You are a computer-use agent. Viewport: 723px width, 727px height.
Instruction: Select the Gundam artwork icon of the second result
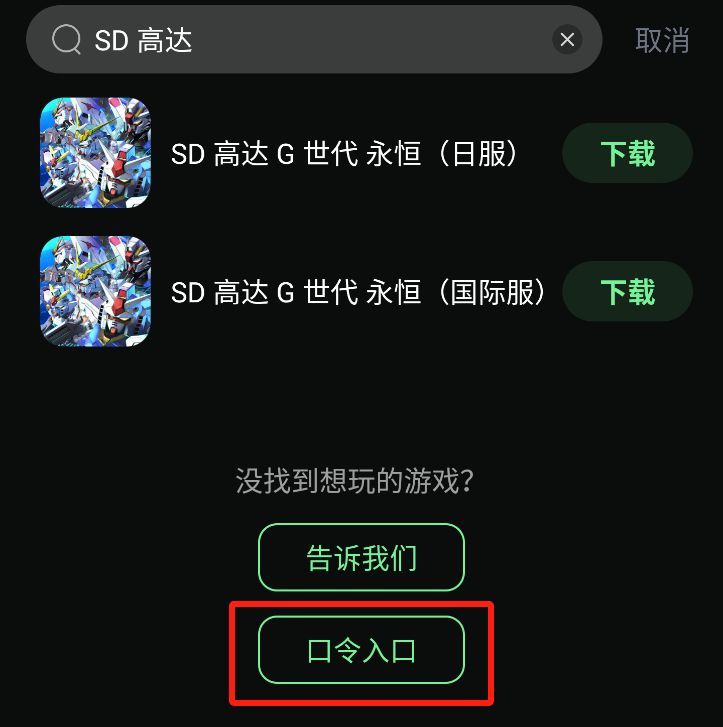95,291
